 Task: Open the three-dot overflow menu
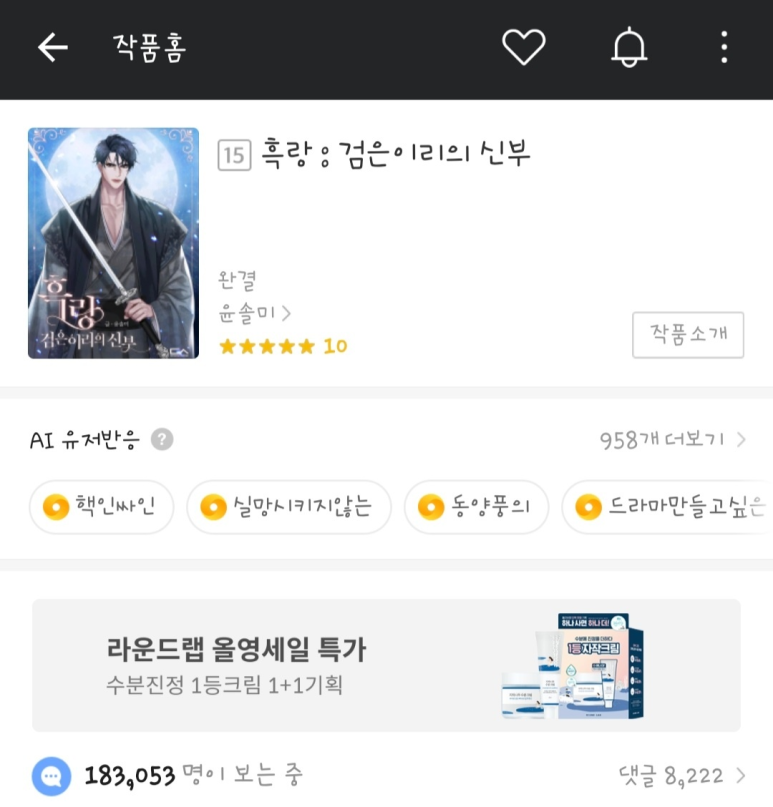coord(722,46)
